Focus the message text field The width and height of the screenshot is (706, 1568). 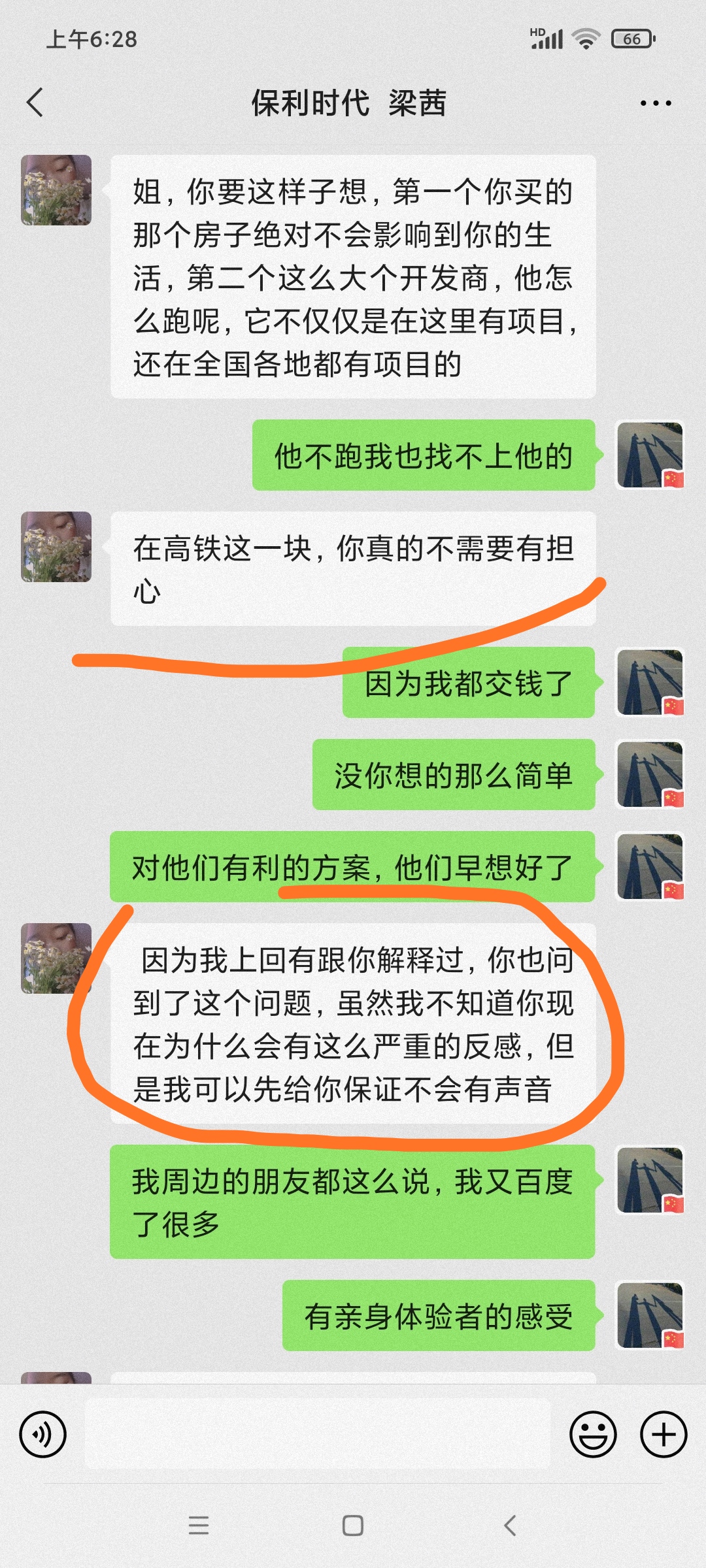coord(318,1435)
